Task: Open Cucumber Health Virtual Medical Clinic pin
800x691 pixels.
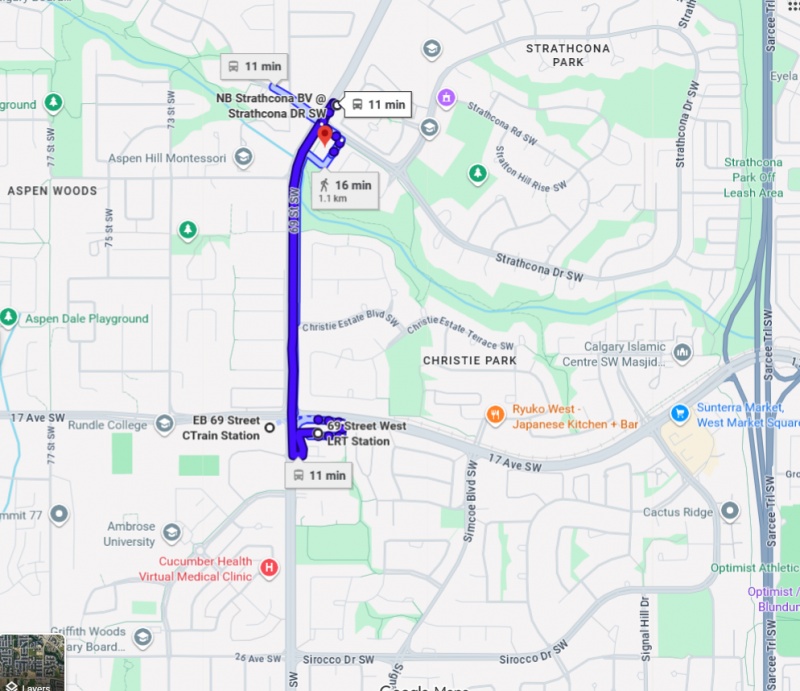Action: [x=269, y=568]
